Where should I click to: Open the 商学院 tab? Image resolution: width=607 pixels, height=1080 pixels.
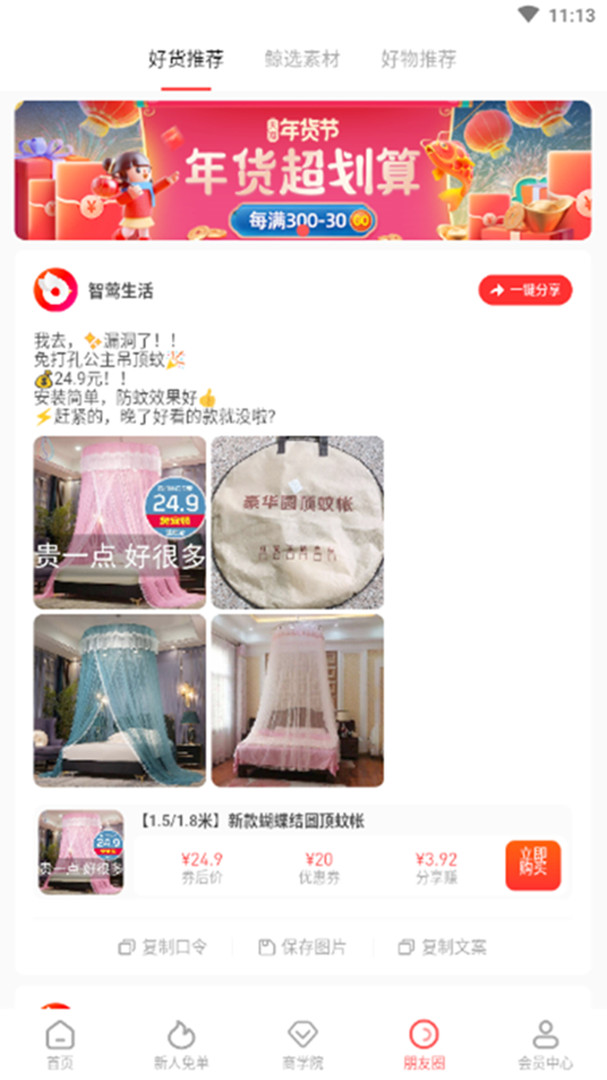click(302, 1045)
